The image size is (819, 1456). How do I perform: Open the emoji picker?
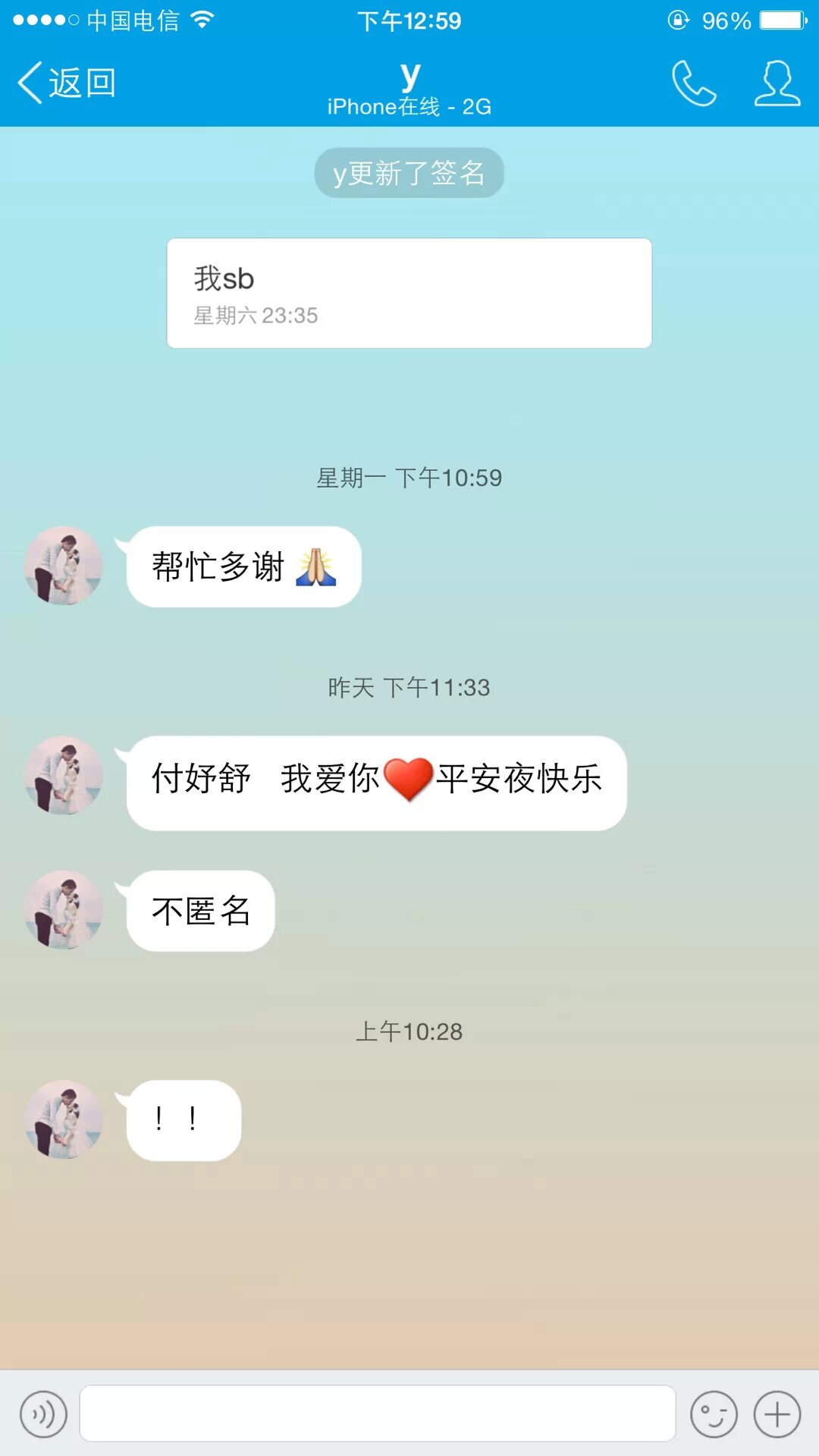[714, 1414]
